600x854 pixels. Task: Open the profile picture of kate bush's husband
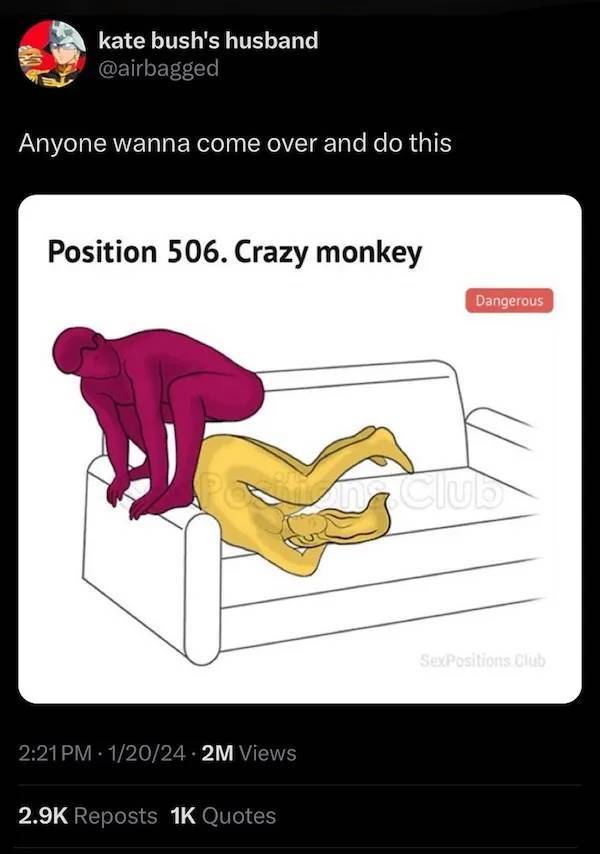[51, 54]
